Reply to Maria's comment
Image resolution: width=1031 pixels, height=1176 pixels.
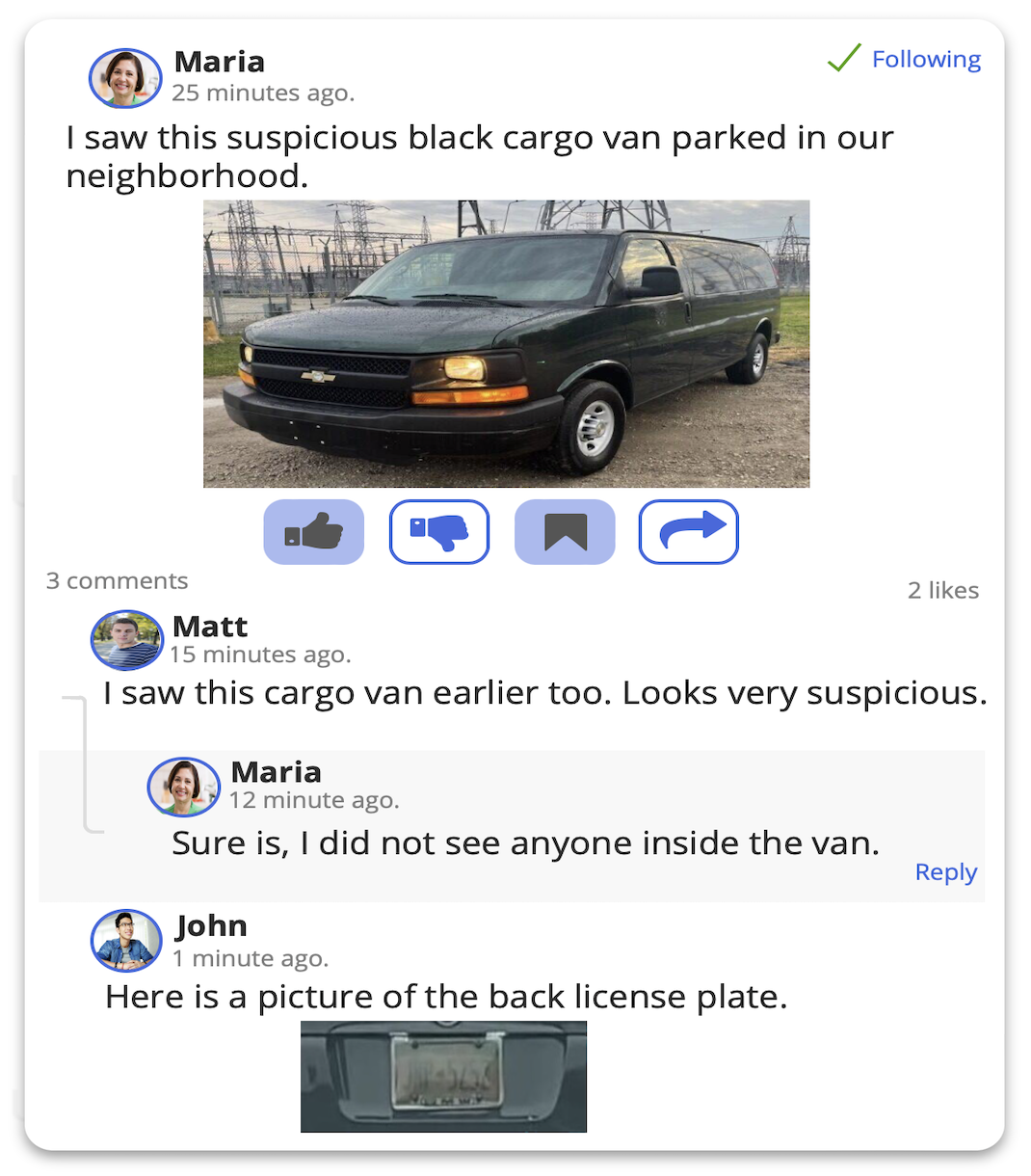(945, 872)
